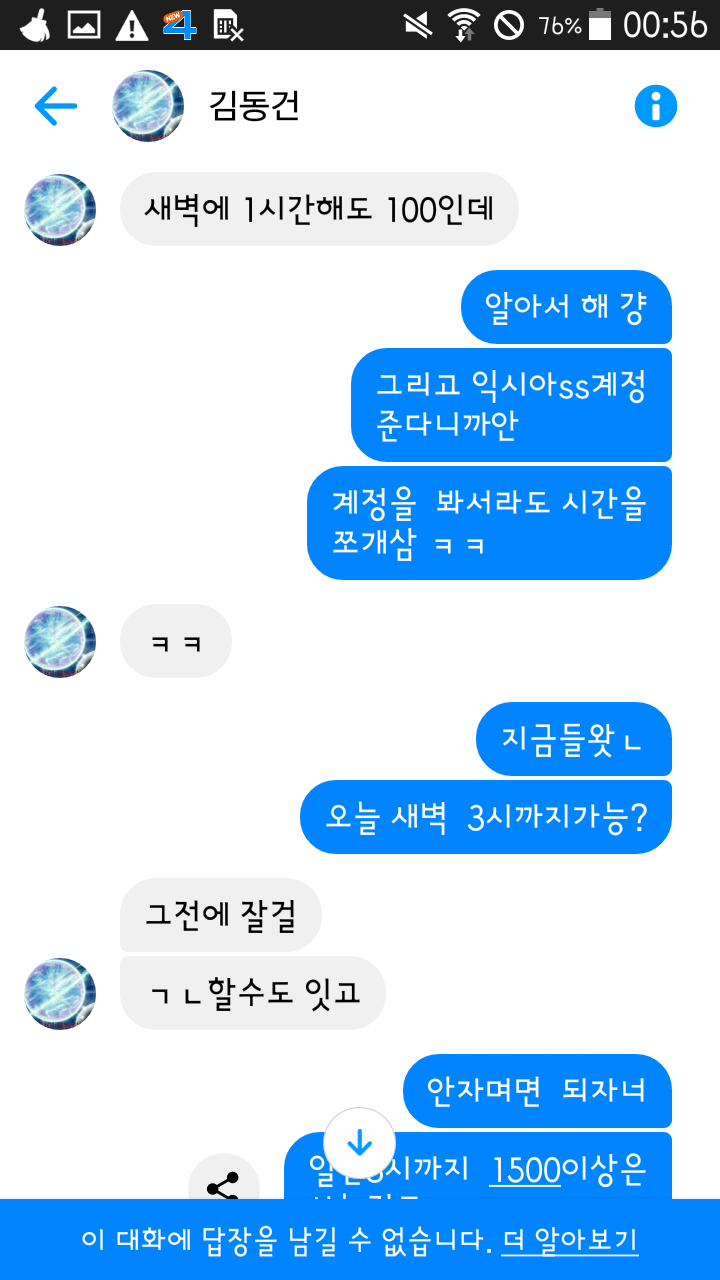Screen dimensions: 720x1280
Task: Open conversation info for 김동건
Action: (655, 106)
